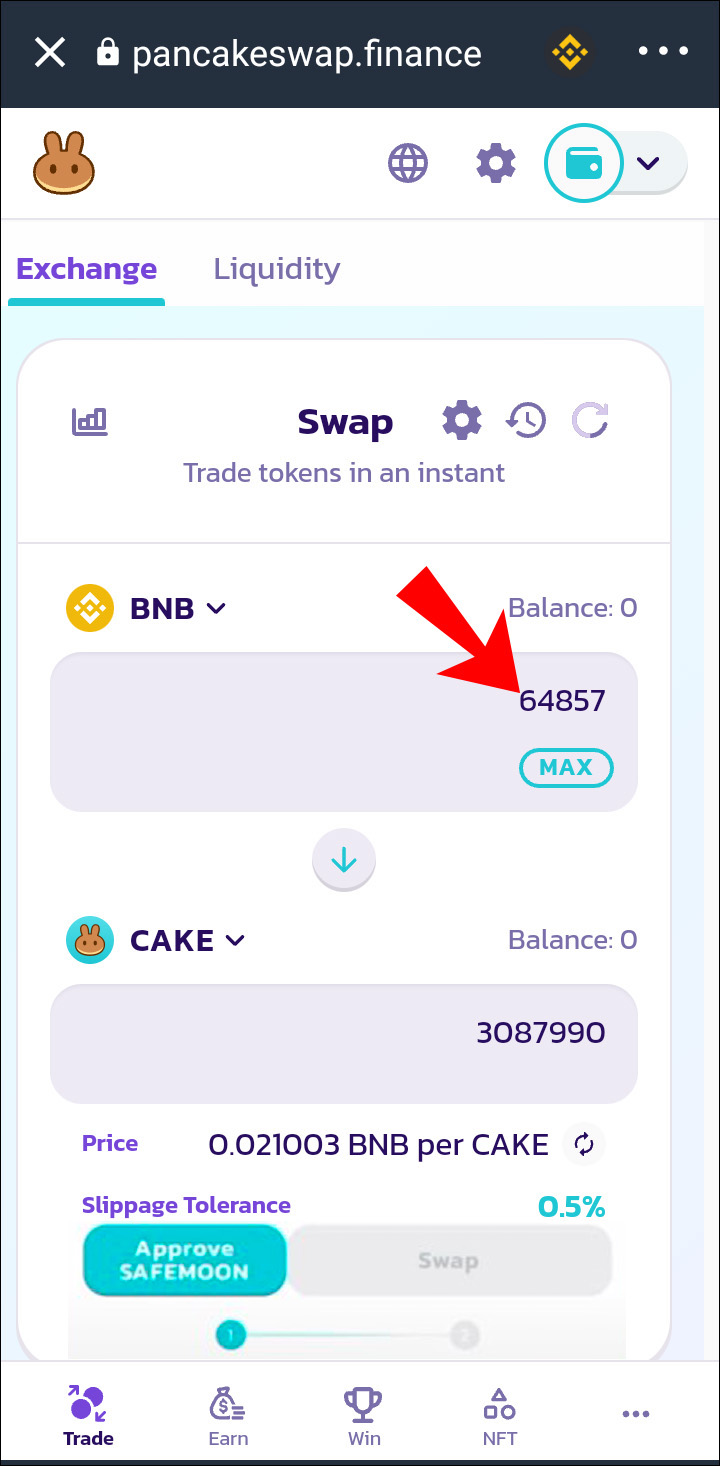Refresh the BNB per CAKE price
The width and height of the screenshot is (720, 1466).
pos(583,1144)
